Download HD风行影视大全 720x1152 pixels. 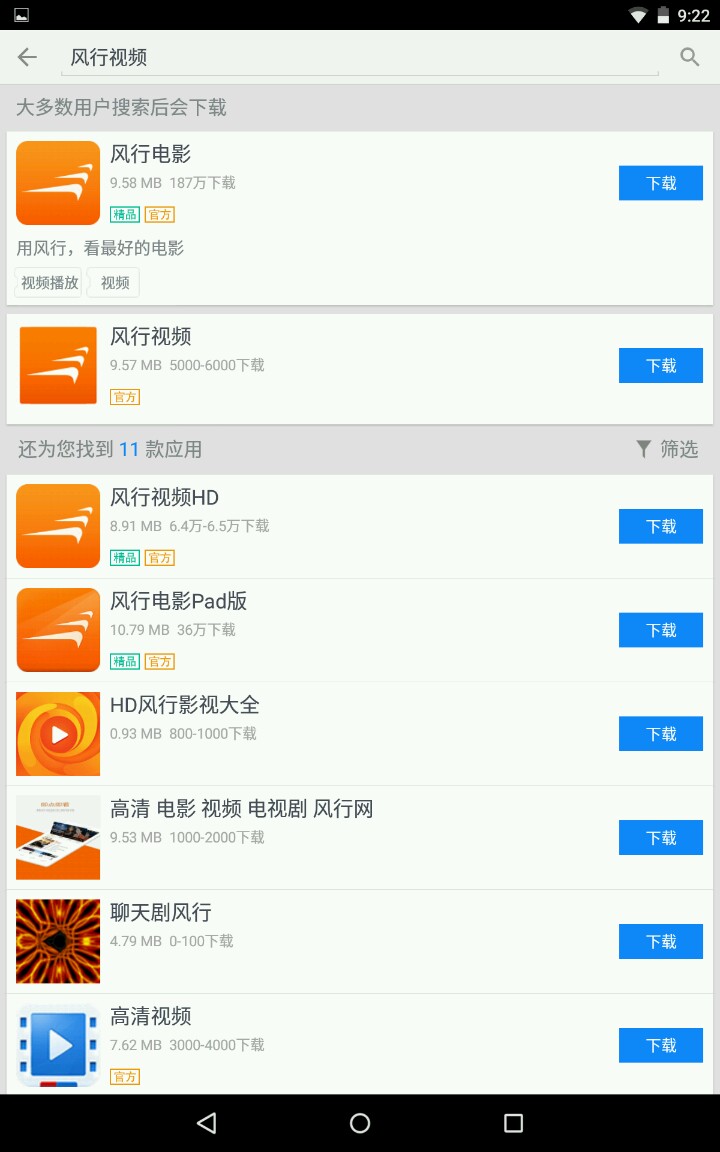660,734
